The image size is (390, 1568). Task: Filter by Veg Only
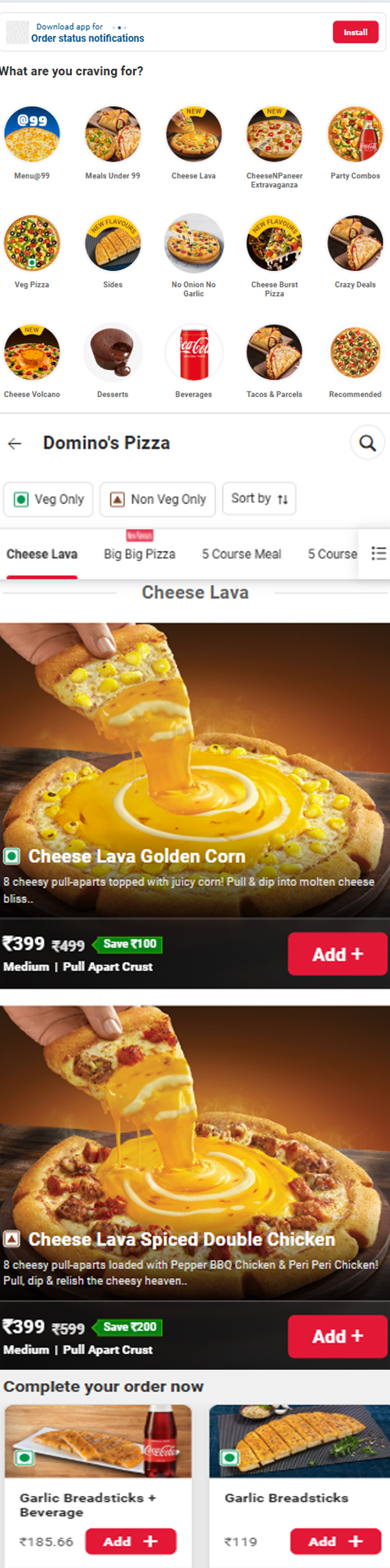[x=49, y=500]
